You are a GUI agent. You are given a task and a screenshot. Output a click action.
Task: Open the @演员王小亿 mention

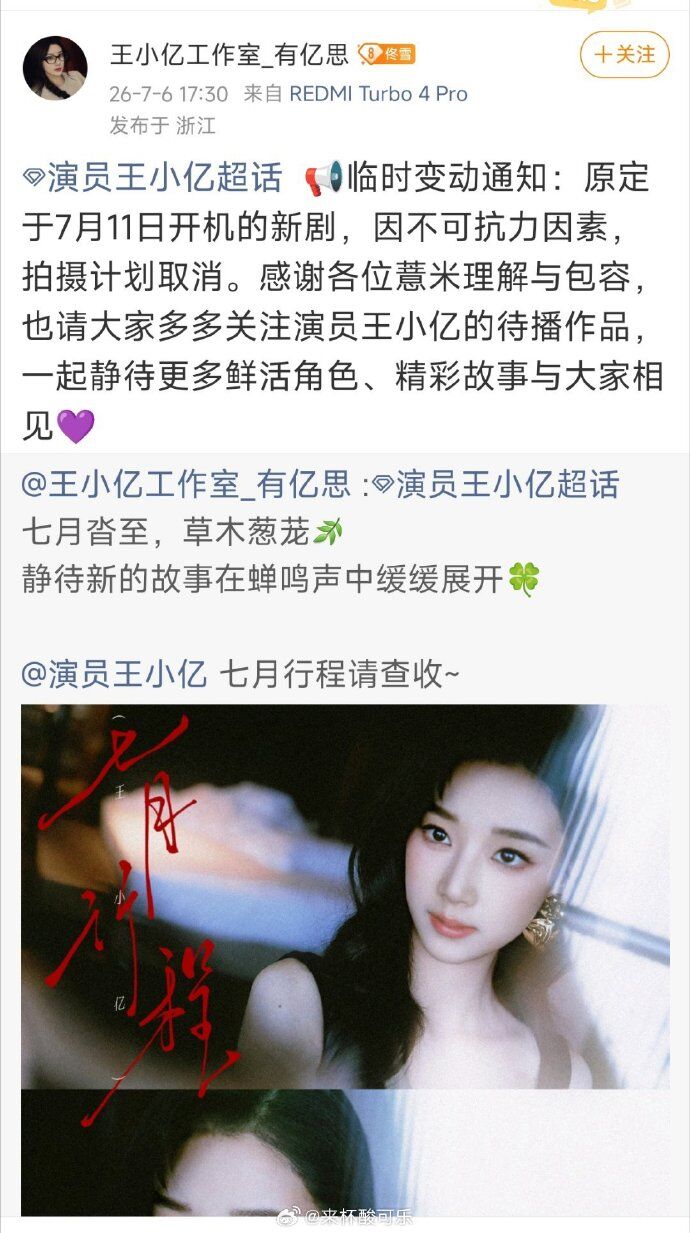click(x=114, y=674)
